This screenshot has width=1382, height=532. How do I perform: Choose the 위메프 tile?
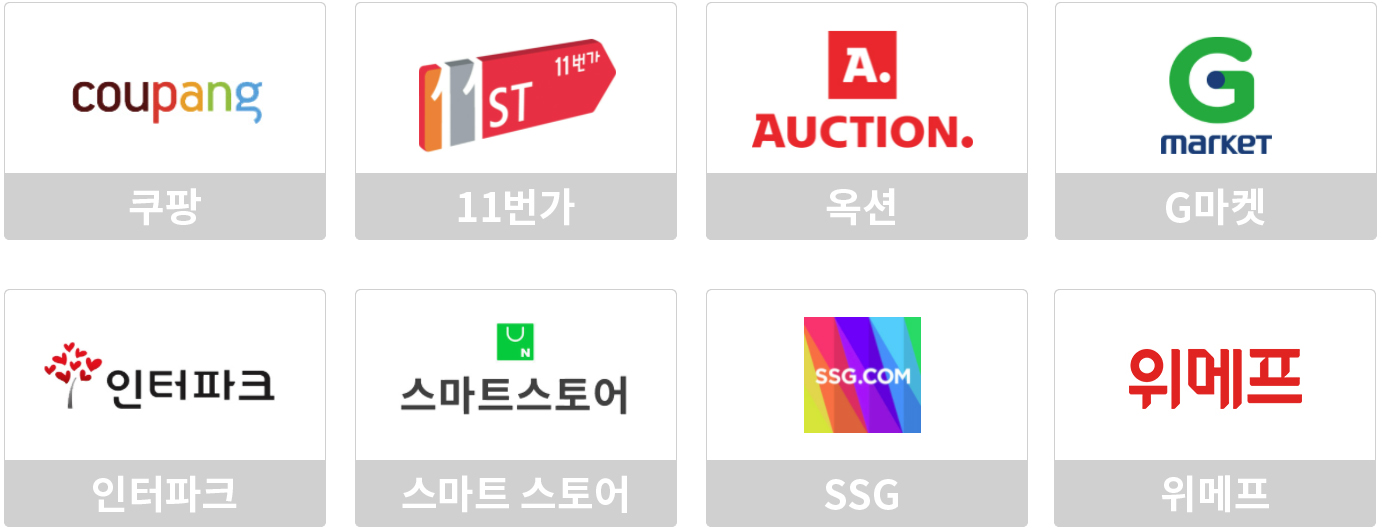1215,408
